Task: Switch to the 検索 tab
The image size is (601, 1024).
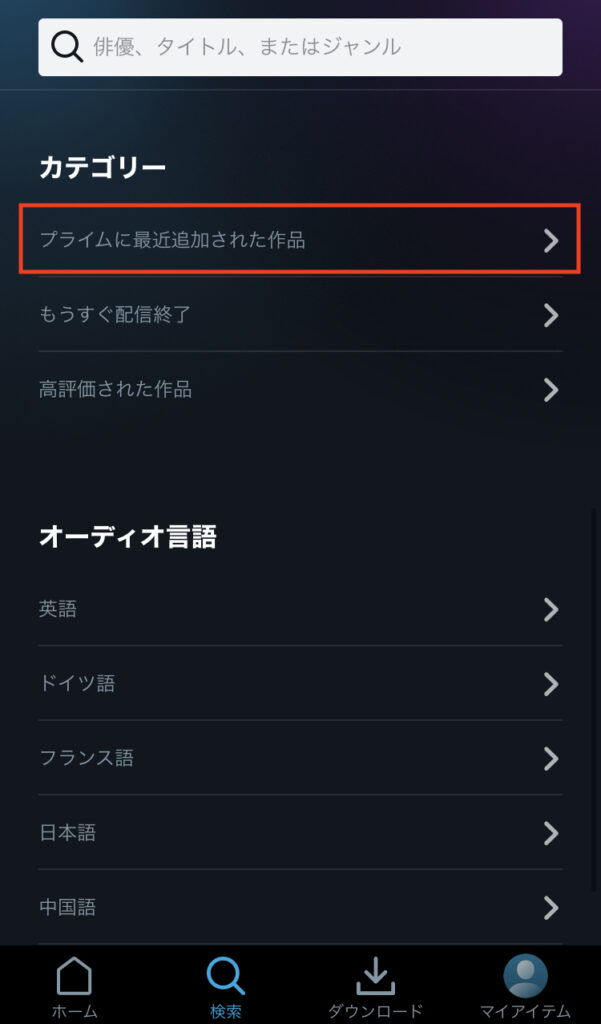Action: click(x=225, y=986)
